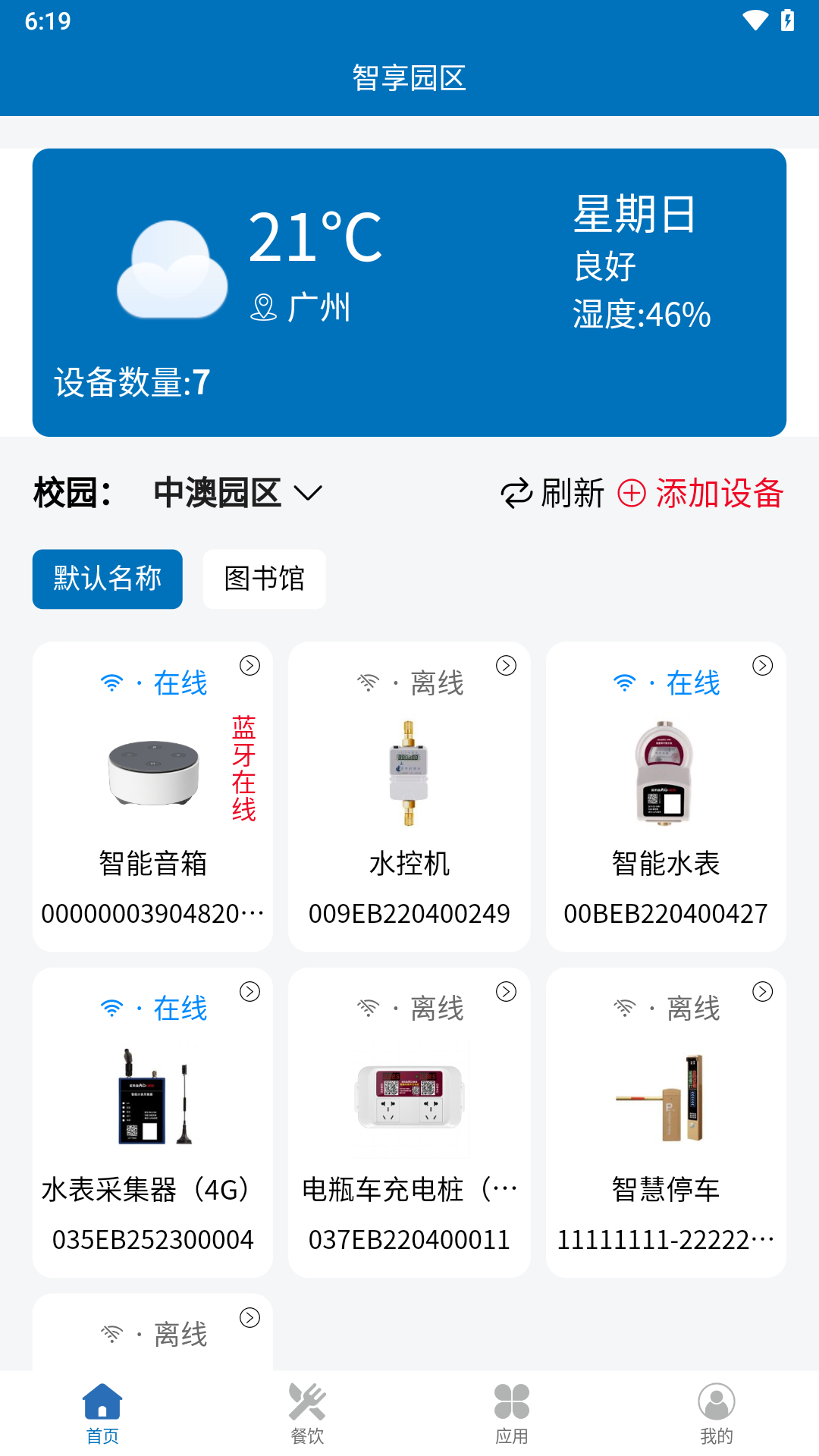Tap the 添加设备 button

(720, 494)
